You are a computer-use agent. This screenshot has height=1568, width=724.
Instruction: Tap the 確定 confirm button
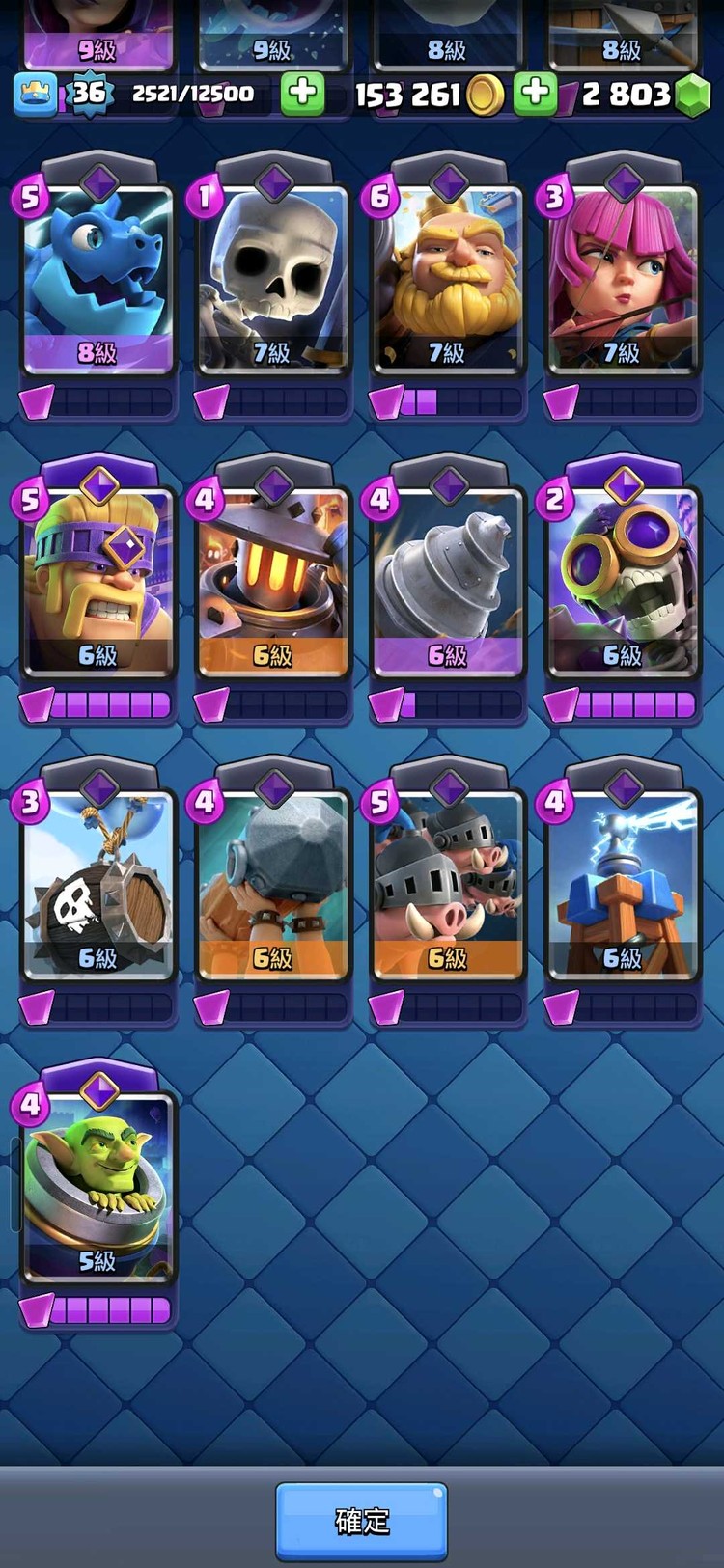pos(361,1522)
